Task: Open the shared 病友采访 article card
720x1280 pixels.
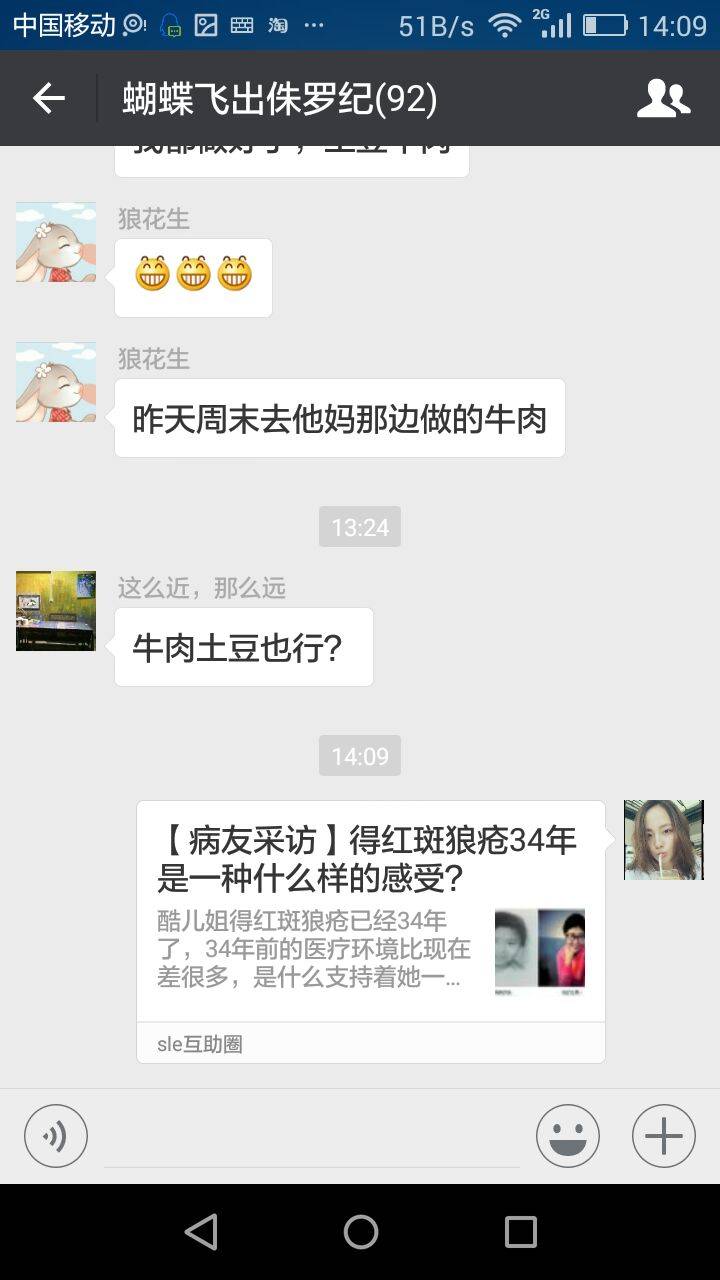Action: (x=370, y=930)
